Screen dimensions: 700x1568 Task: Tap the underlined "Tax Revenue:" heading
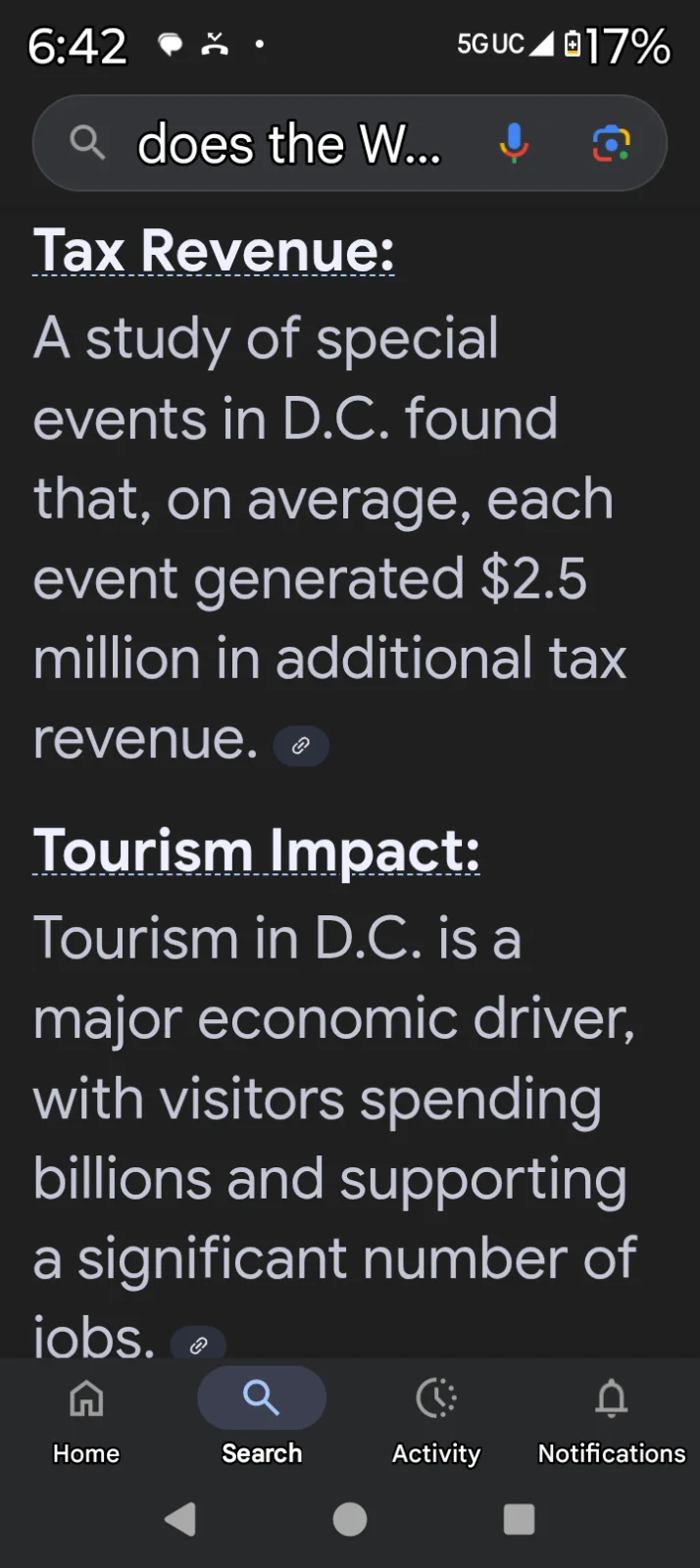214,251
